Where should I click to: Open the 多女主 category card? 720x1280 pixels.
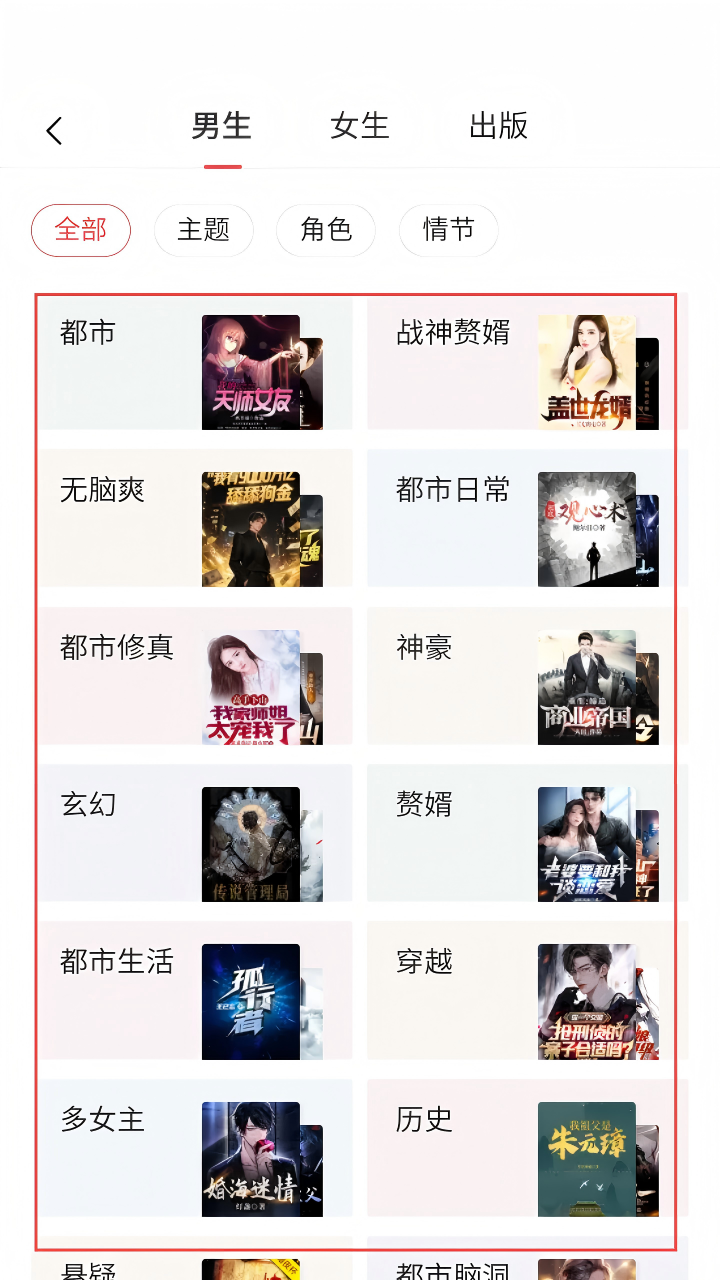pyautogui.click(x=195, y=1147)
